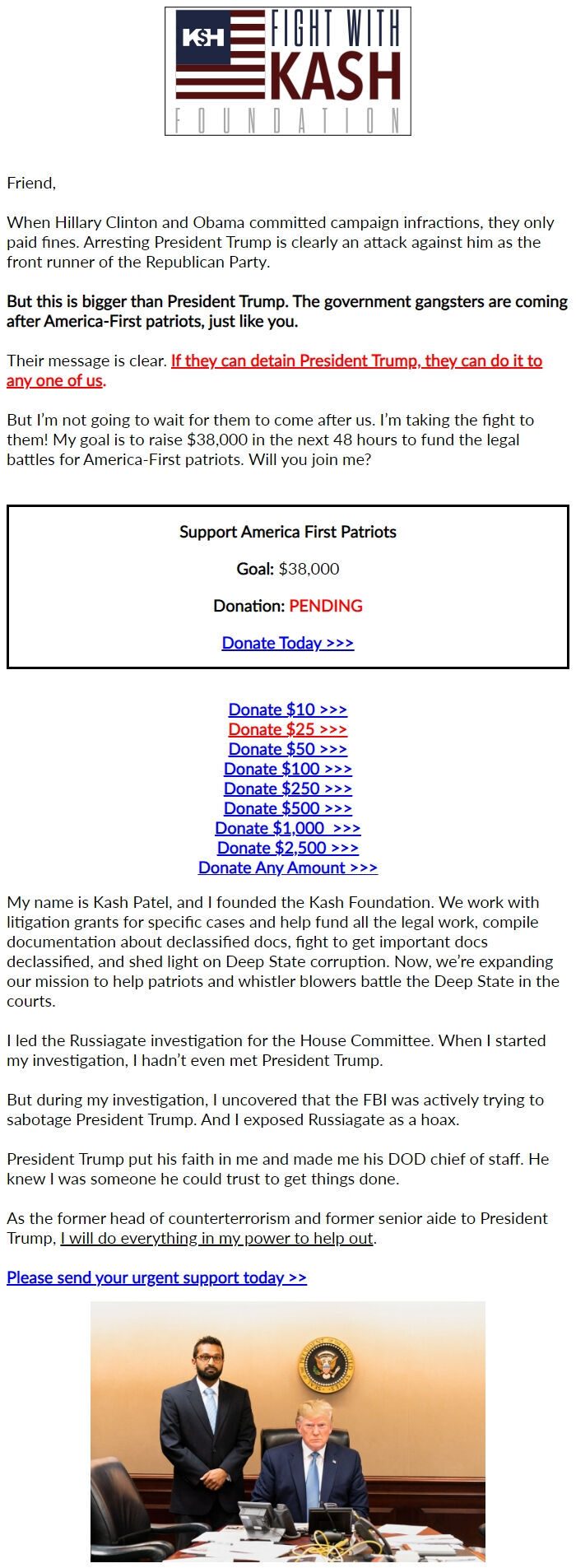Viewport: 576px width, 1568px height.
Task: Open the red link about detaining President Trump
Action: [x=356, y=361]
